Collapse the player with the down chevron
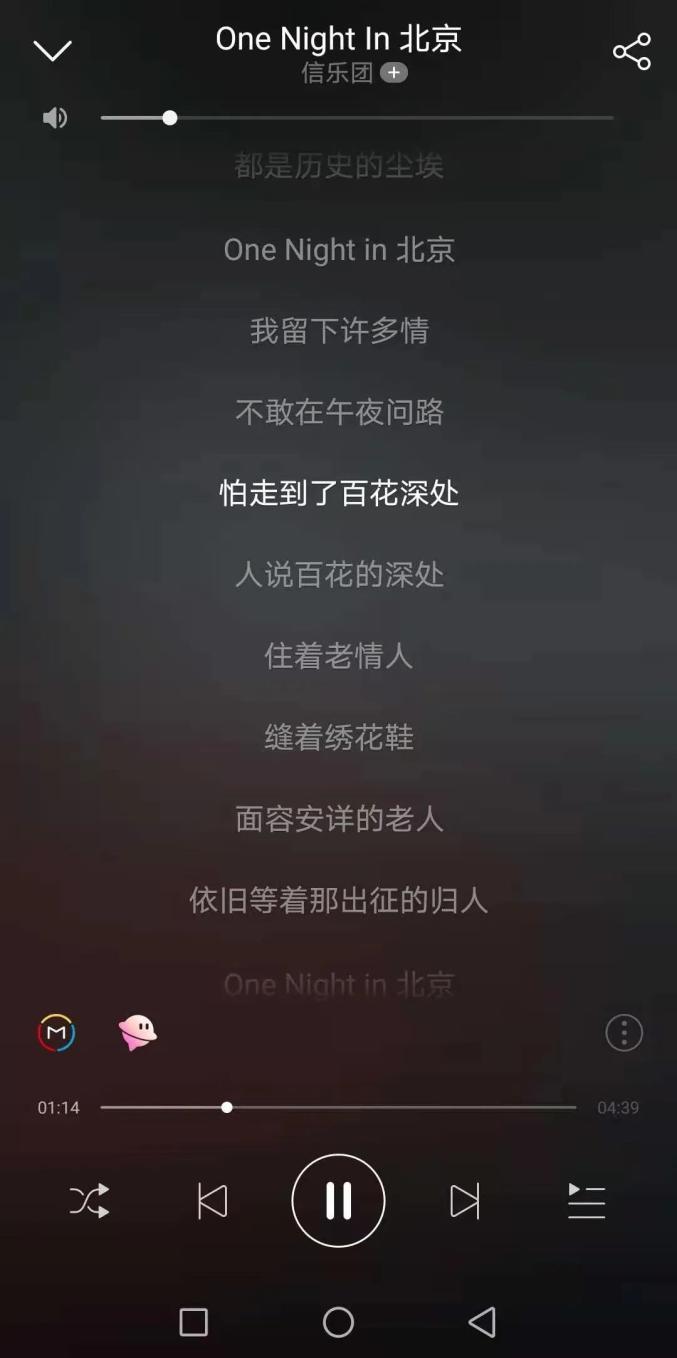This screenshot has width=677, height=1358. 52,51
